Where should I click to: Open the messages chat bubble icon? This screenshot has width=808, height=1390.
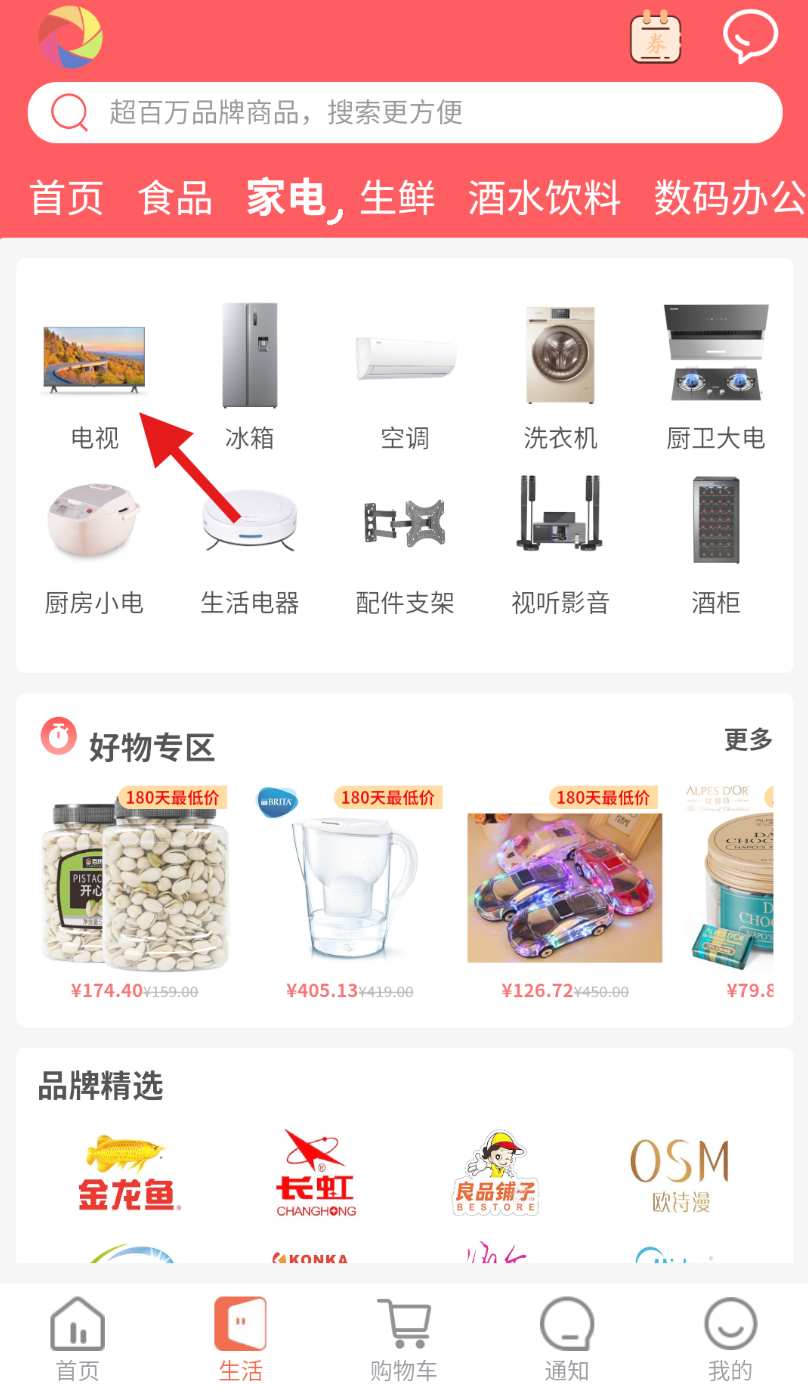point(750,37)
